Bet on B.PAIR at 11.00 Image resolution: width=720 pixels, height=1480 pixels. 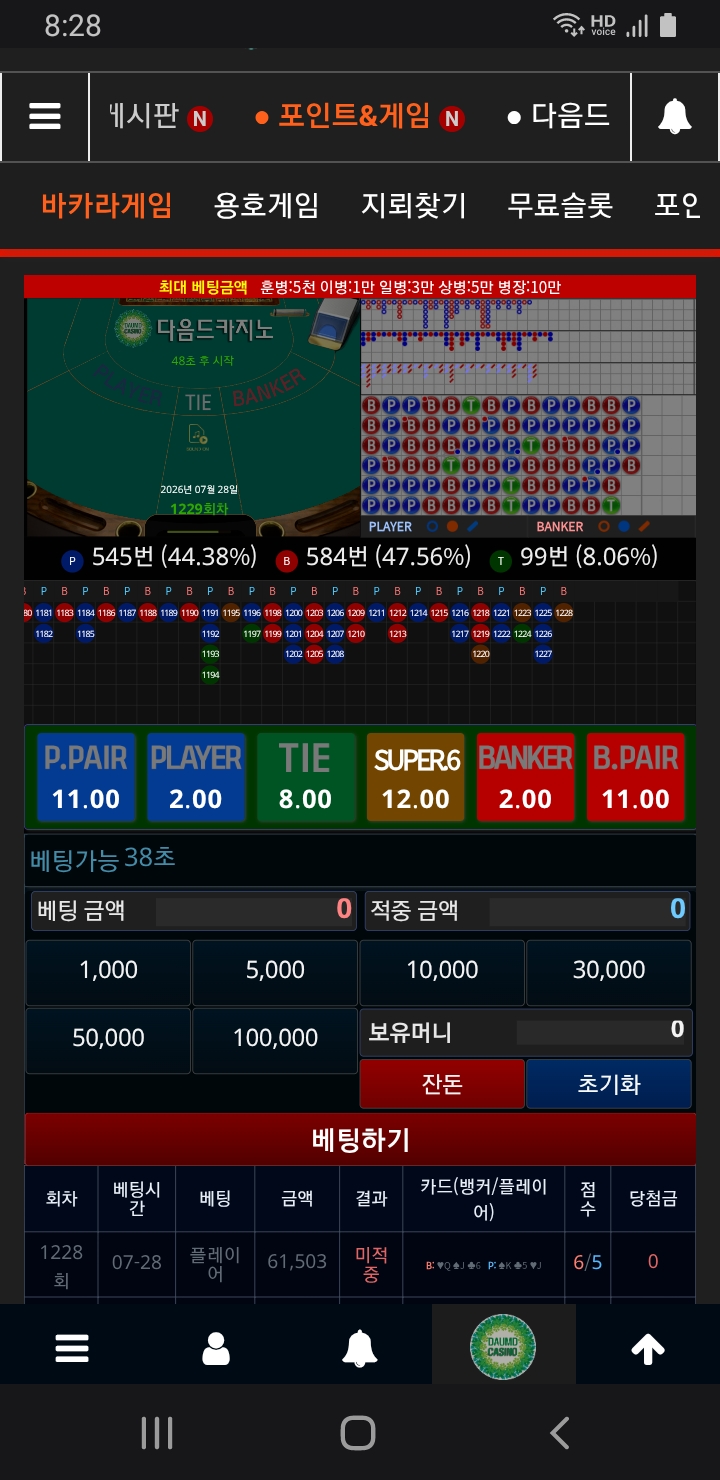click(636, 777)
